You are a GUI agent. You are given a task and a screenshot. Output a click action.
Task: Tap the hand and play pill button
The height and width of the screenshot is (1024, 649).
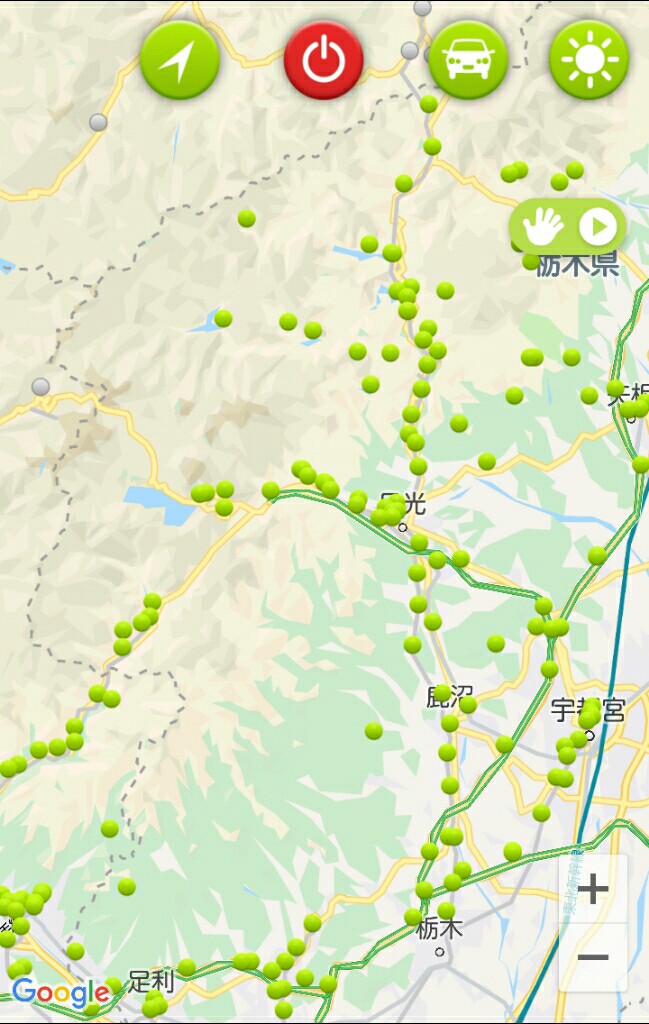(x=568, y=228)
